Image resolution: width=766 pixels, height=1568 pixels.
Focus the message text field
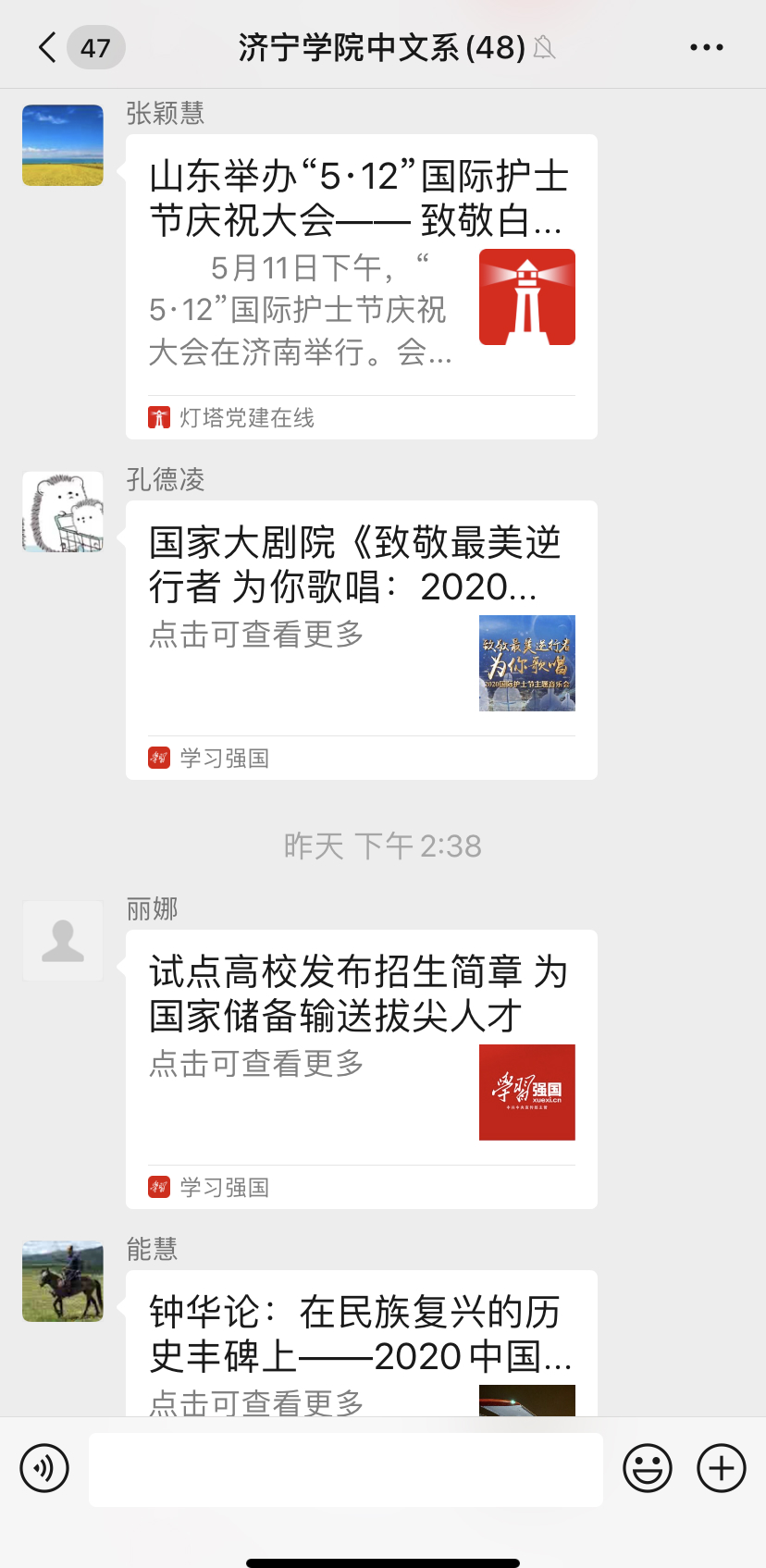click(345, 1469)
